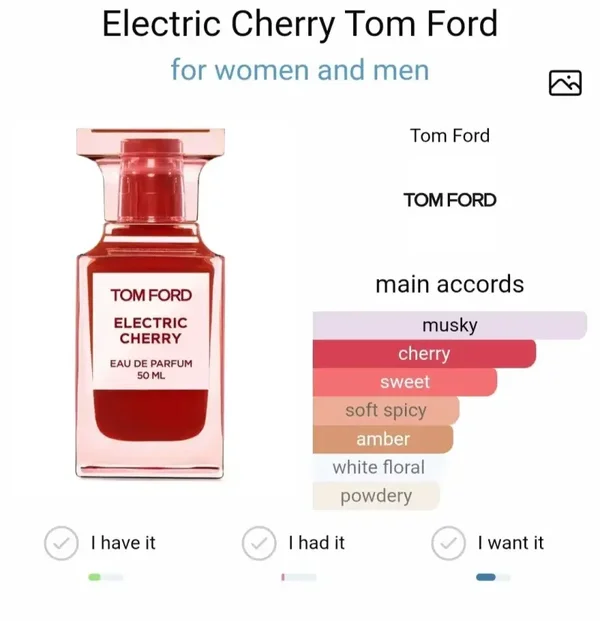This screenshot has height=621, width=600.
Task: Open the photo gallery icon
Action: click(565, 83)
